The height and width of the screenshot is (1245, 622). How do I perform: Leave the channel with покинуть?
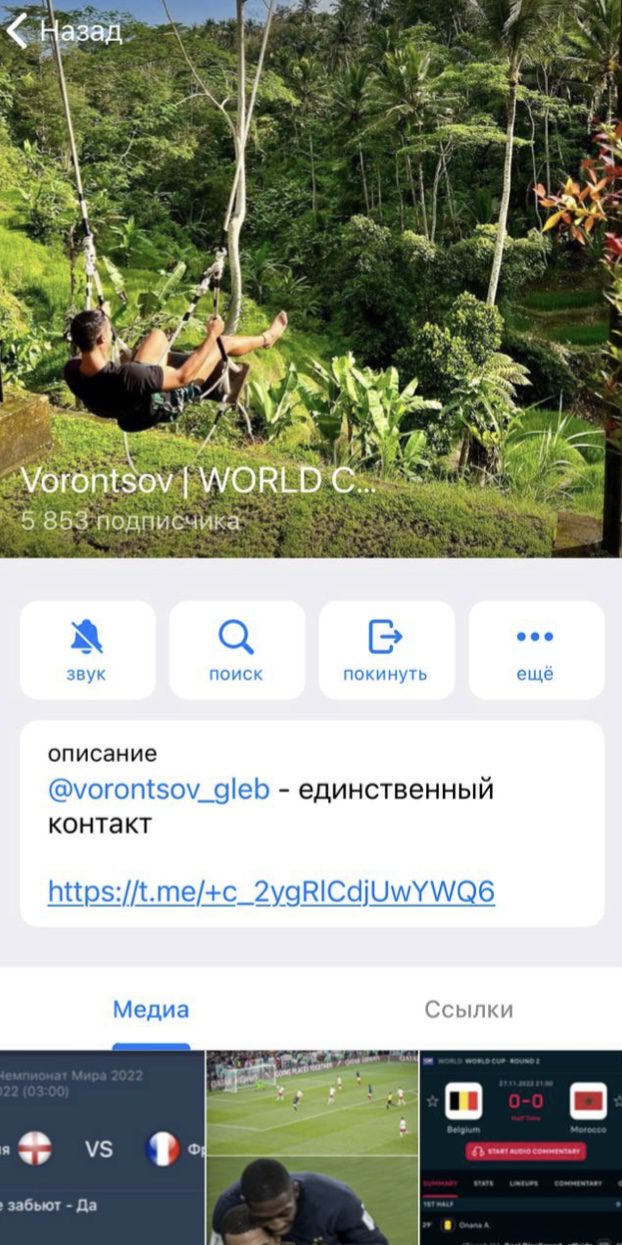[x=385, y=650]
